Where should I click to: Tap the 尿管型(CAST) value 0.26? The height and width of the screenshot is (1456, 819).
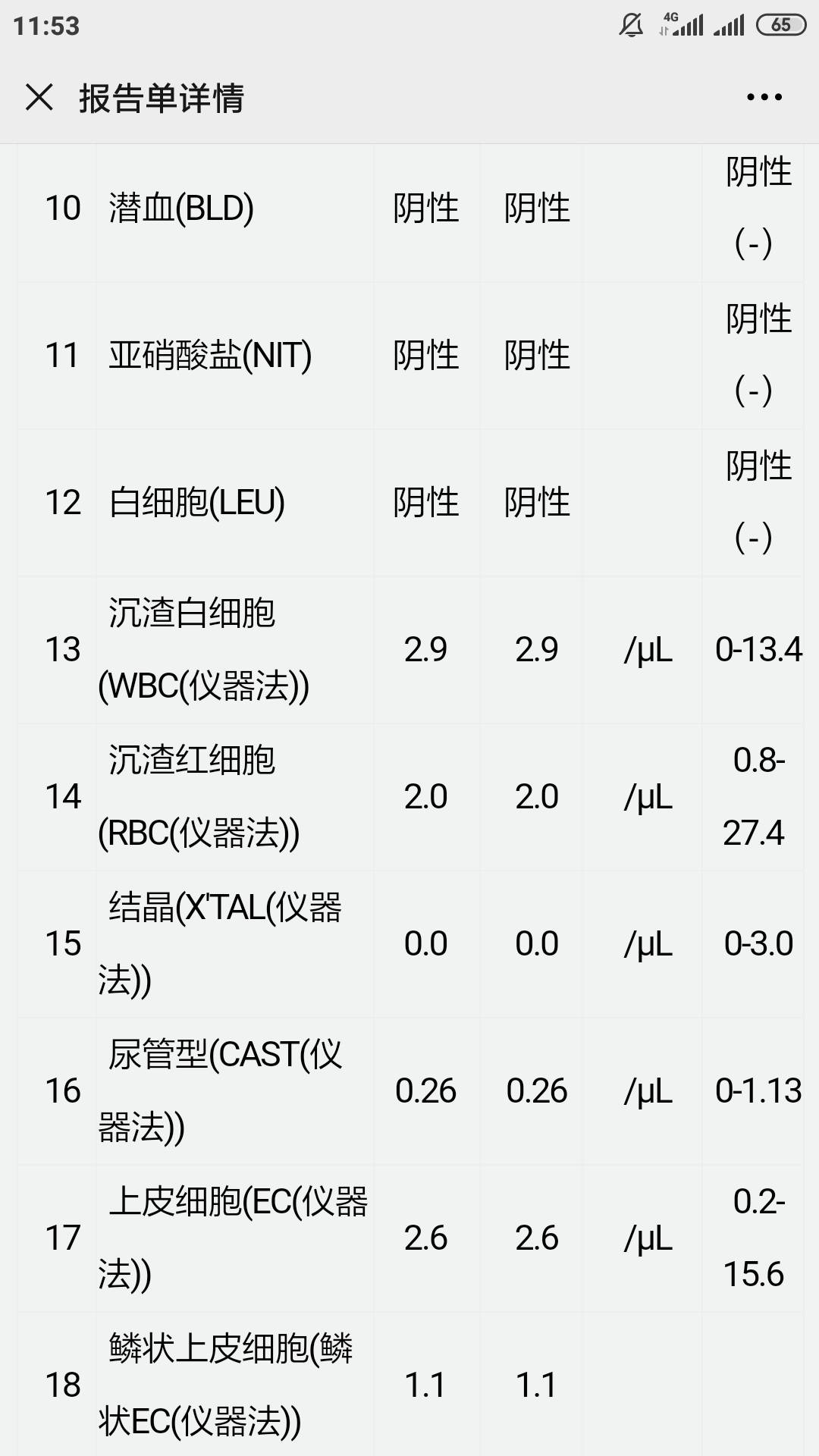pos(426,1092)
